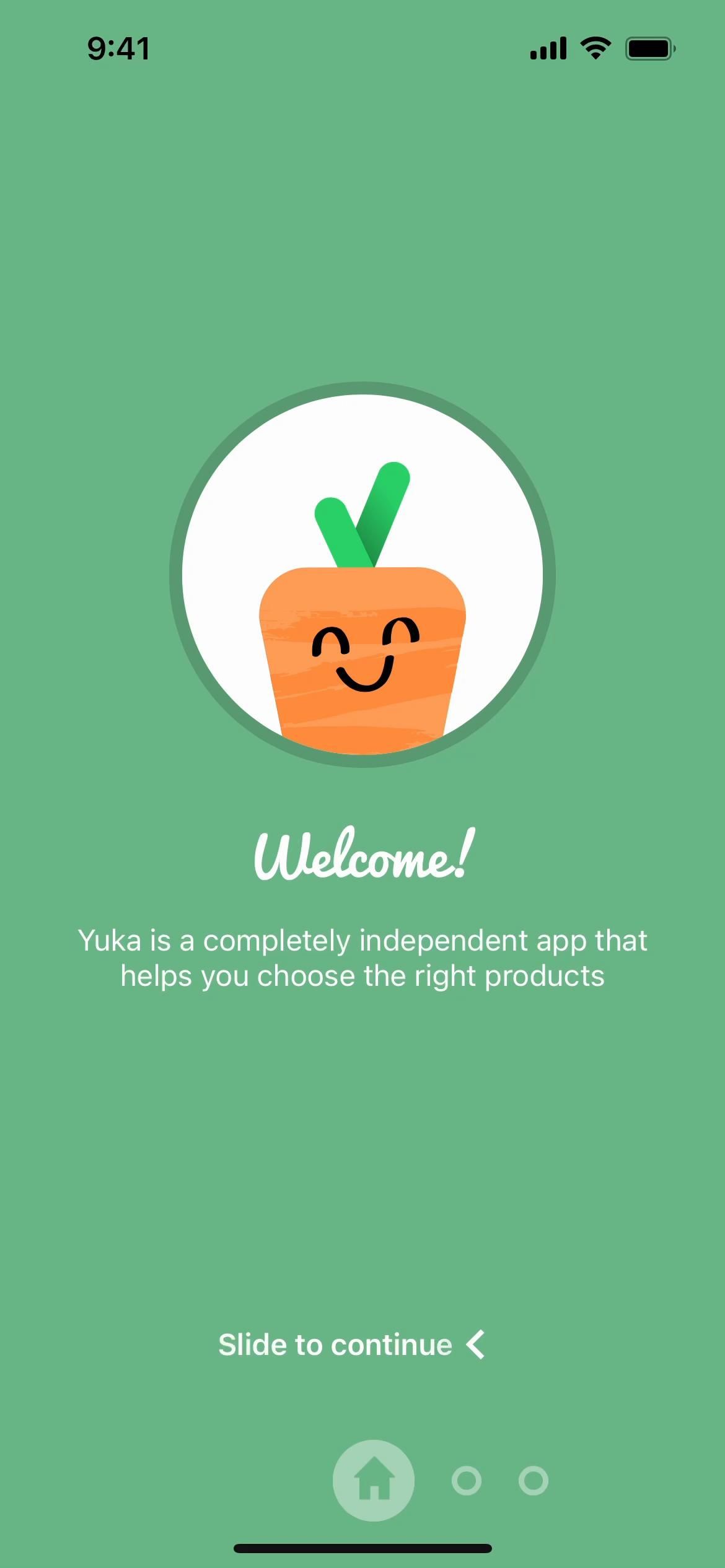The width and height of the screenshot is (725, 1568).
Task: Tap the Slide to continue arrow
Action: point(476,1346)
